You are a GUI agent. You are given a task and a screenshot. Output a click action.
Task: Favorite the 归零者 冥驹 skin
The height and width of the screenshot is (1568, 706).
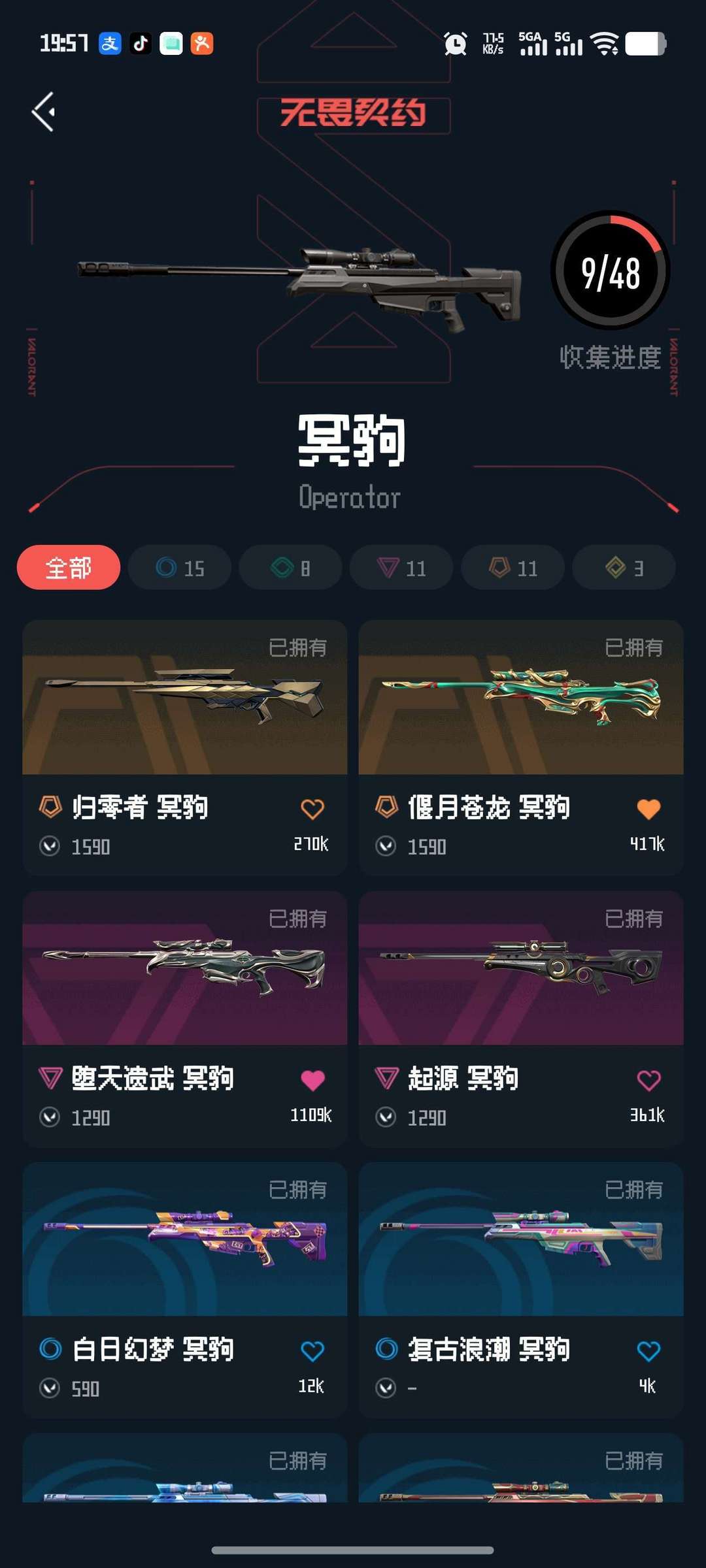(313, 808)
